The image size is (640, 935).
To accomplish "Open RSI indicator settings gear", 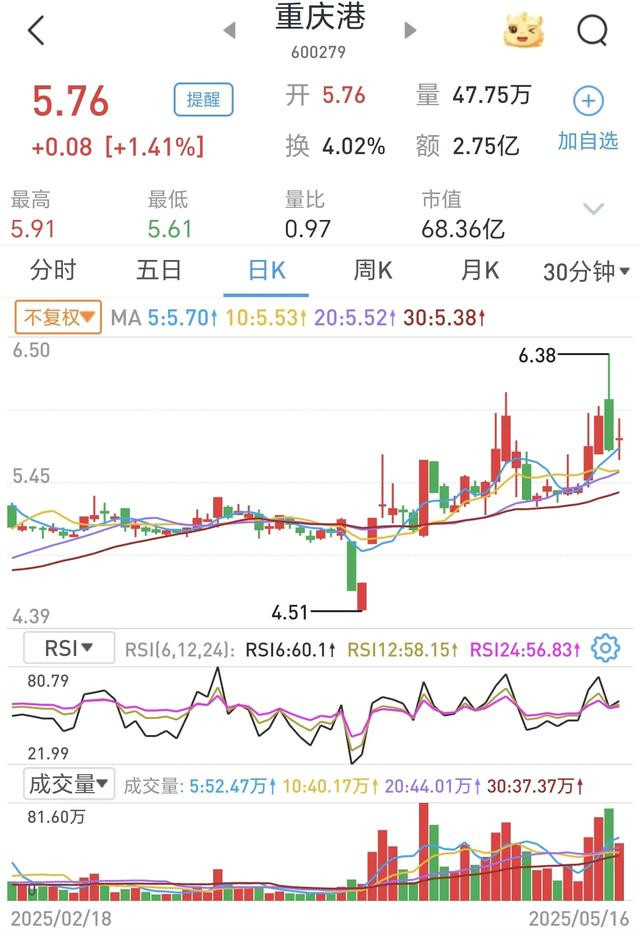I will pyautogui.click(x=606, y=649).
